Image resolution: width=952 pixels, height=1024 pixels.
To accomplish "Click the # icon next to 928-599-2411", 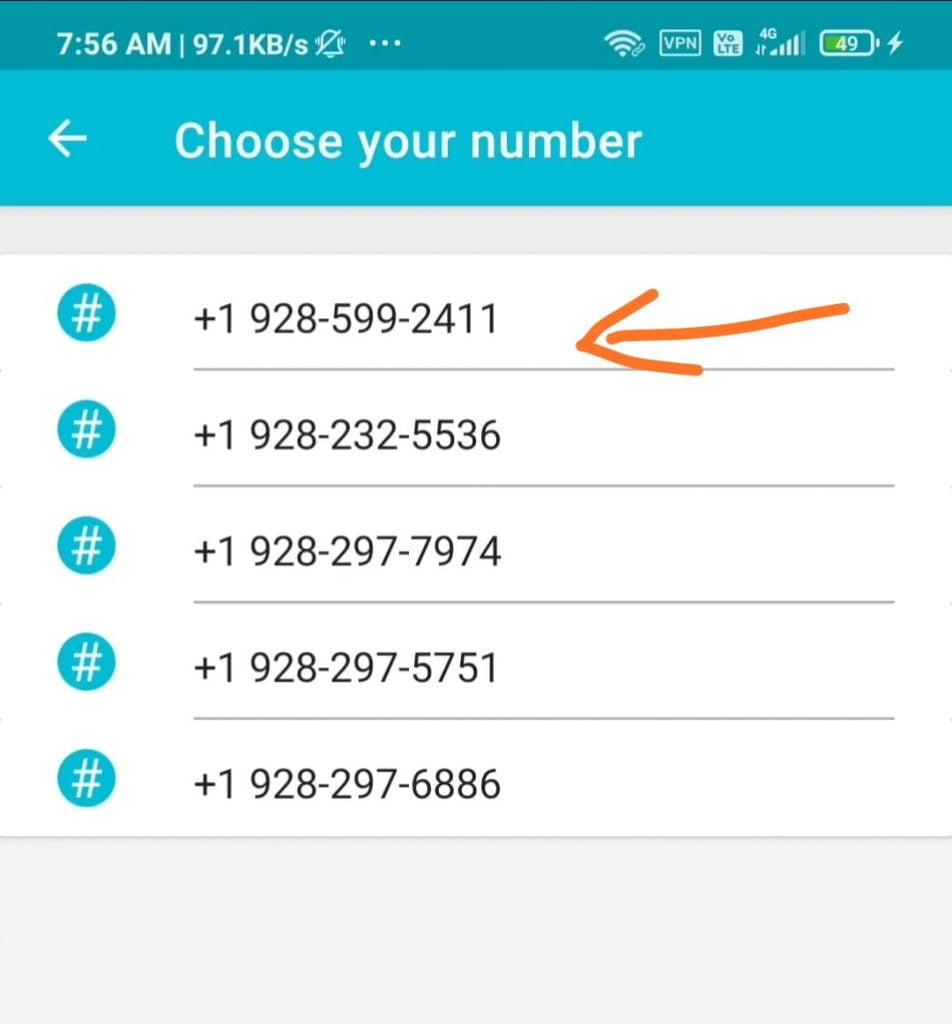I will click(x=86, y=312).
